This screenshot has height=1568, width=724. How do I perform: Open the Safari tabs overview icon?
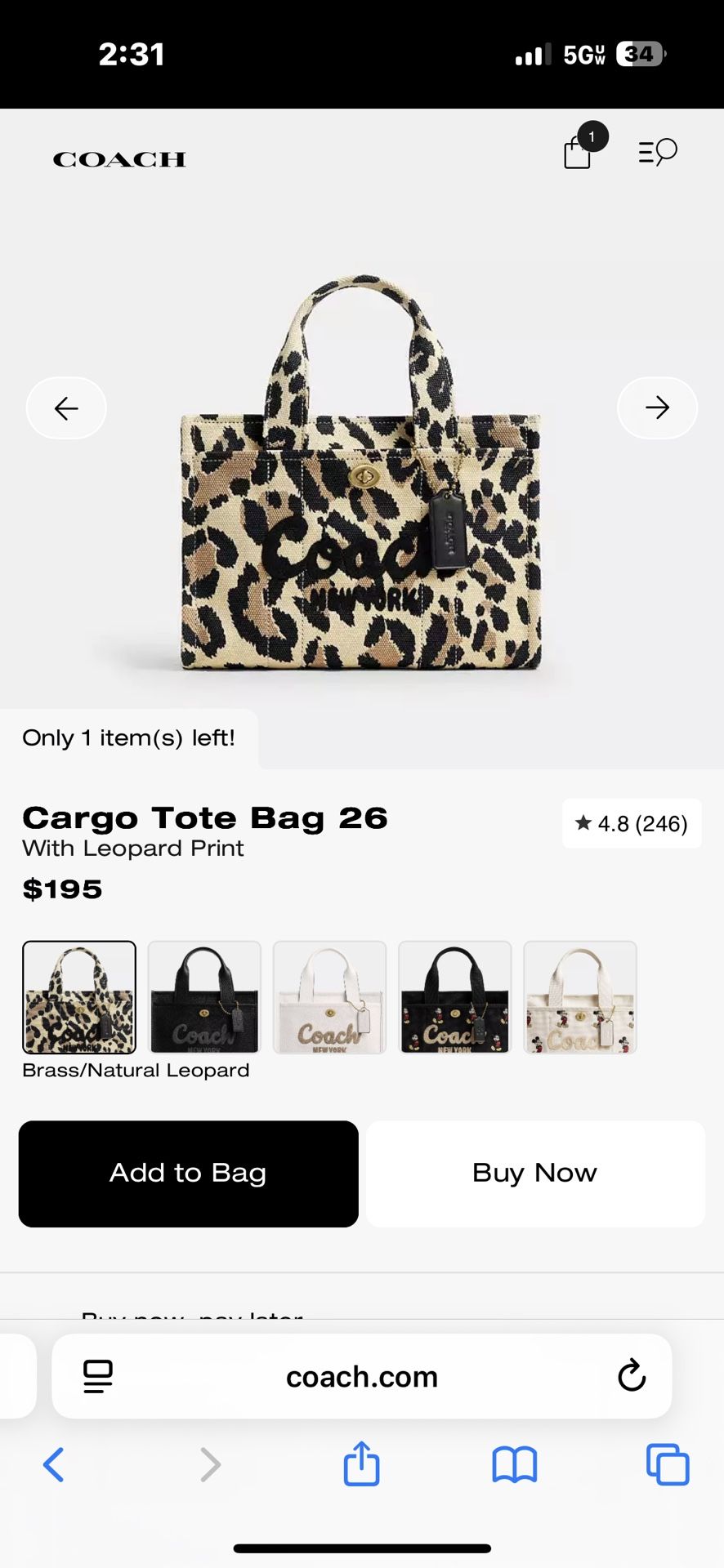click(x=667, y=1465)
